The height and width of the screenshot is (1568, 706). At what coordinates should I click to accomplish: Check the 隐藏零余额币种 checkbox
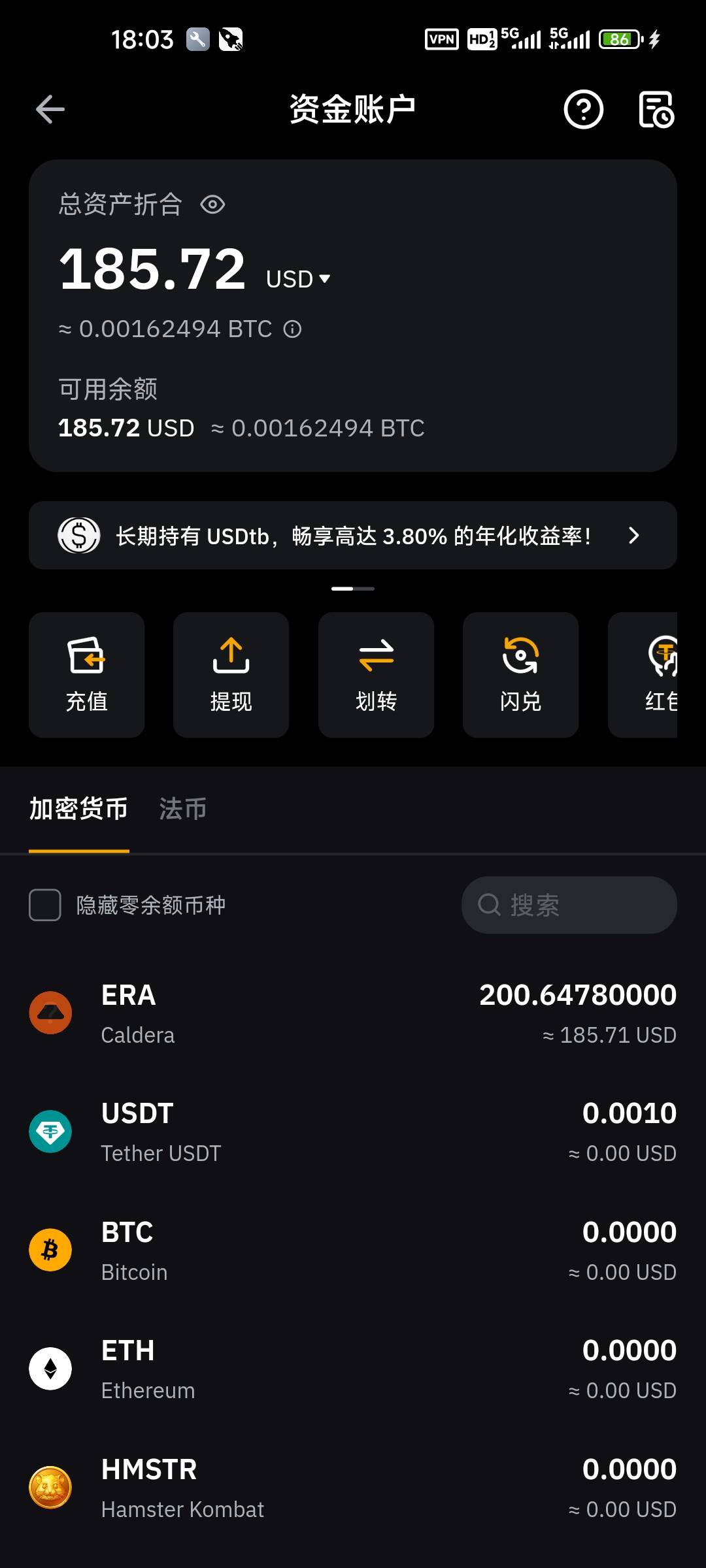coord(45,905)
